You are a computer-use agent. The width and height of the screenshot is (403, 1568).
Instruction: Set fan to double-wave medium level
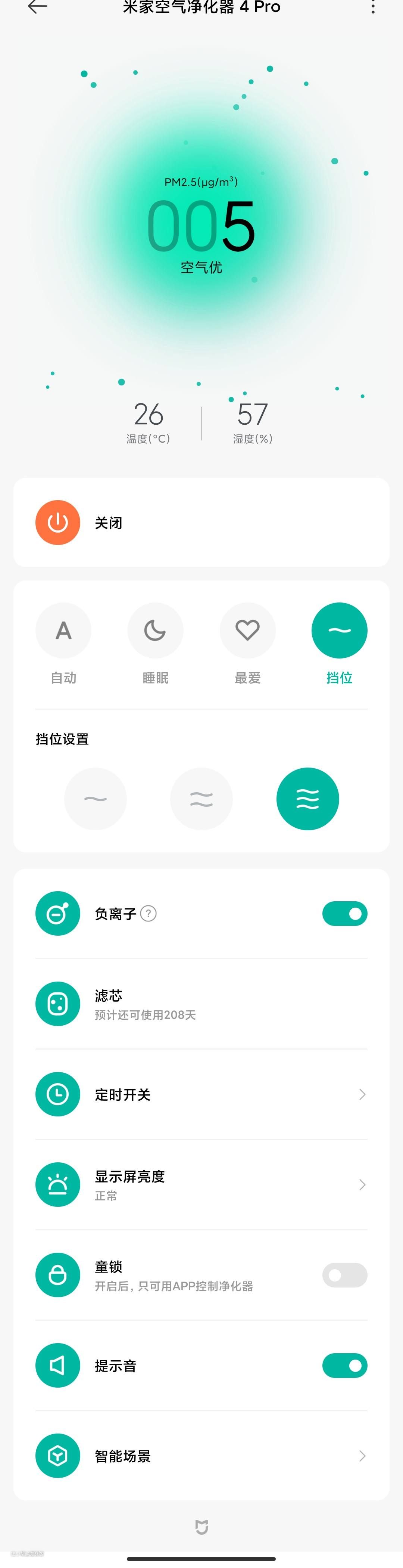[201, 799]
